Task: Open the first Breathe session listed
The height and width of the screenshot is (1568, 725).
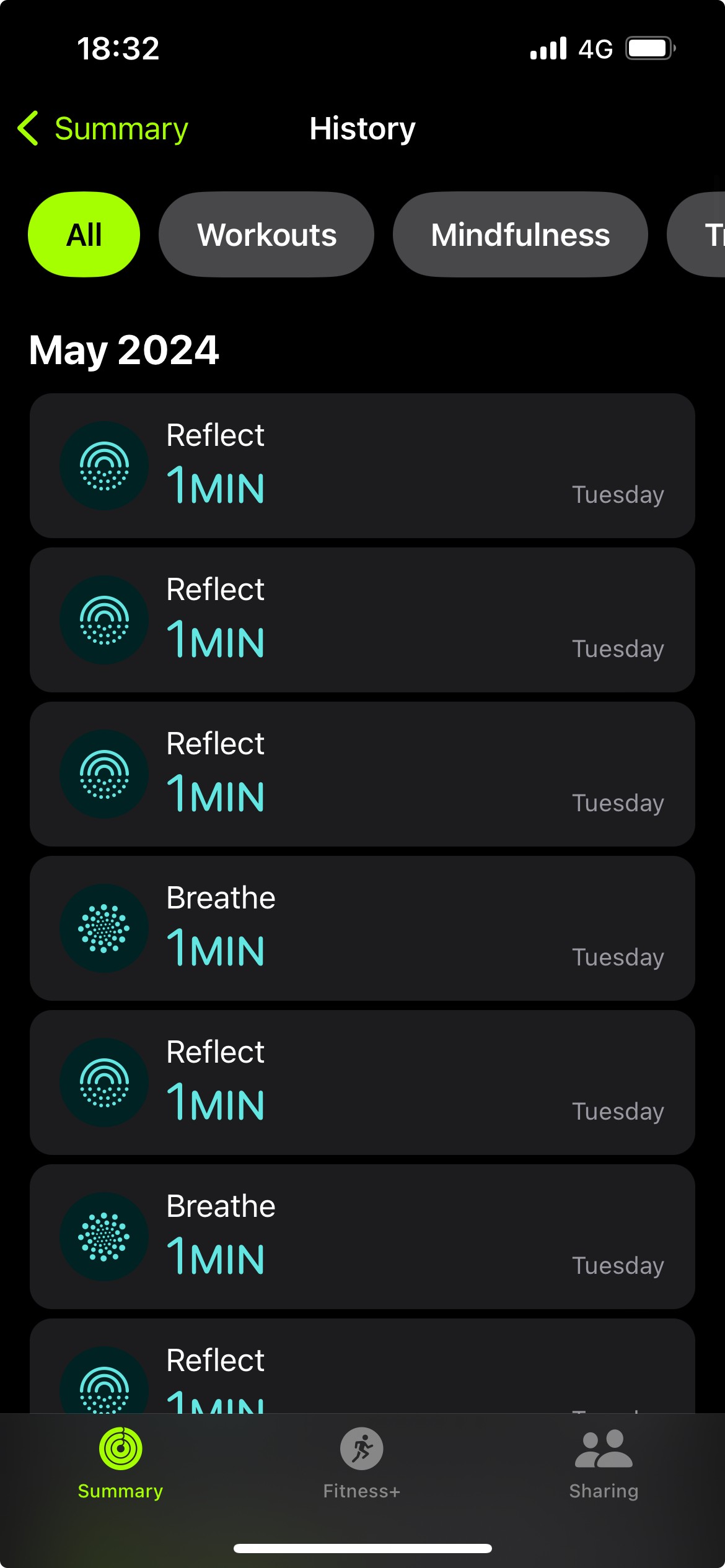Action: 362,928
